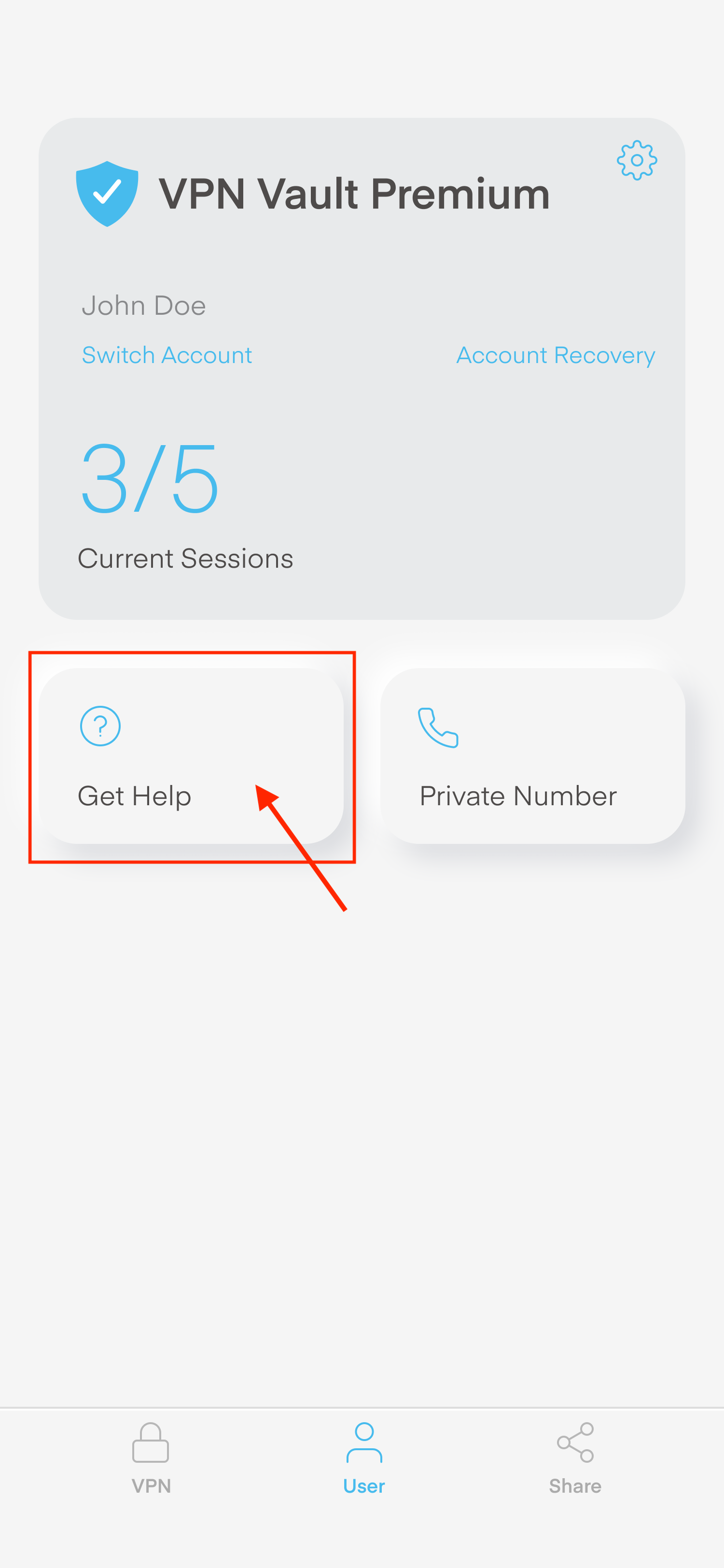Open the Get Help card
724x1568 pixels.
191,756
